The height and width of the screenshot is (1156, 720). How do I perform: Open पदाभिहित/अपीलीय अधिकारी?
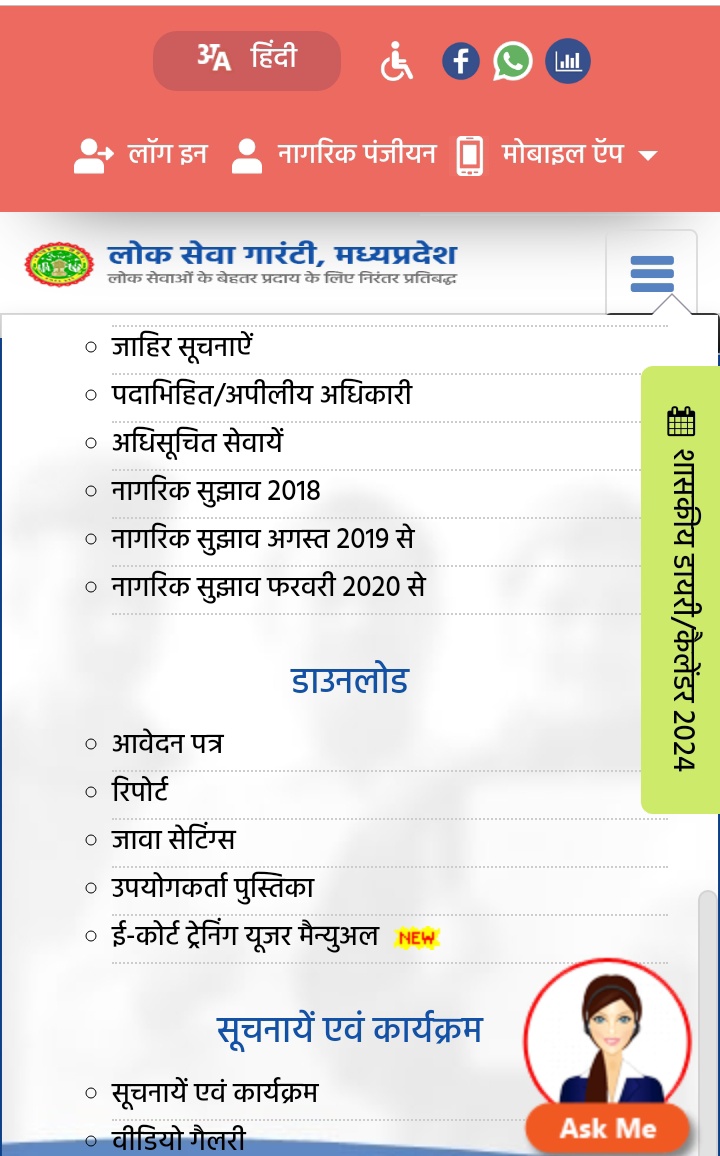pyautogui.click(x=261, y=394)
